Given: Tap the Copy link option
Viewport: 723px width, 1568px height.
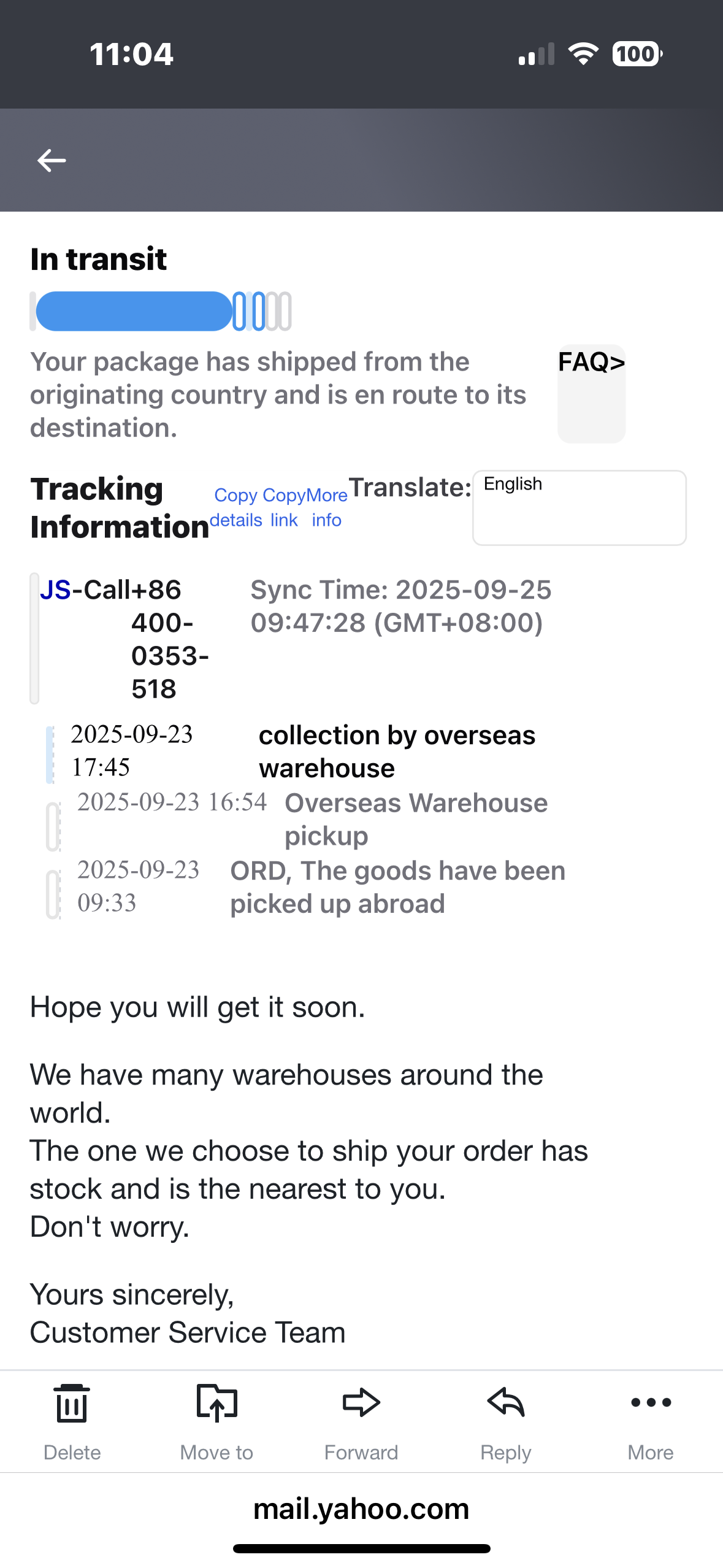Looking at the screenshot, I should coord(285,507).
